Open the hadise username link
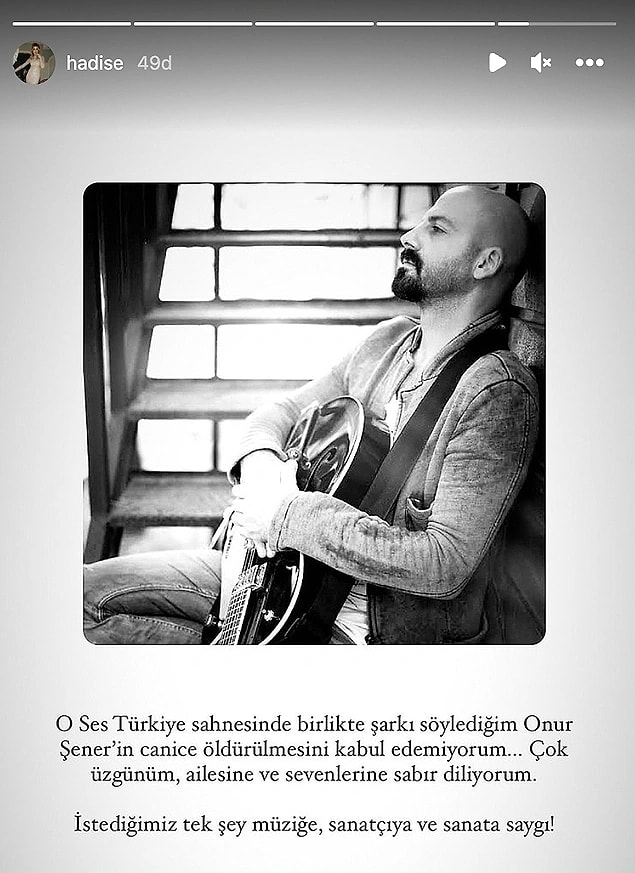Viewport: 635px width, 873px height. 95,63
